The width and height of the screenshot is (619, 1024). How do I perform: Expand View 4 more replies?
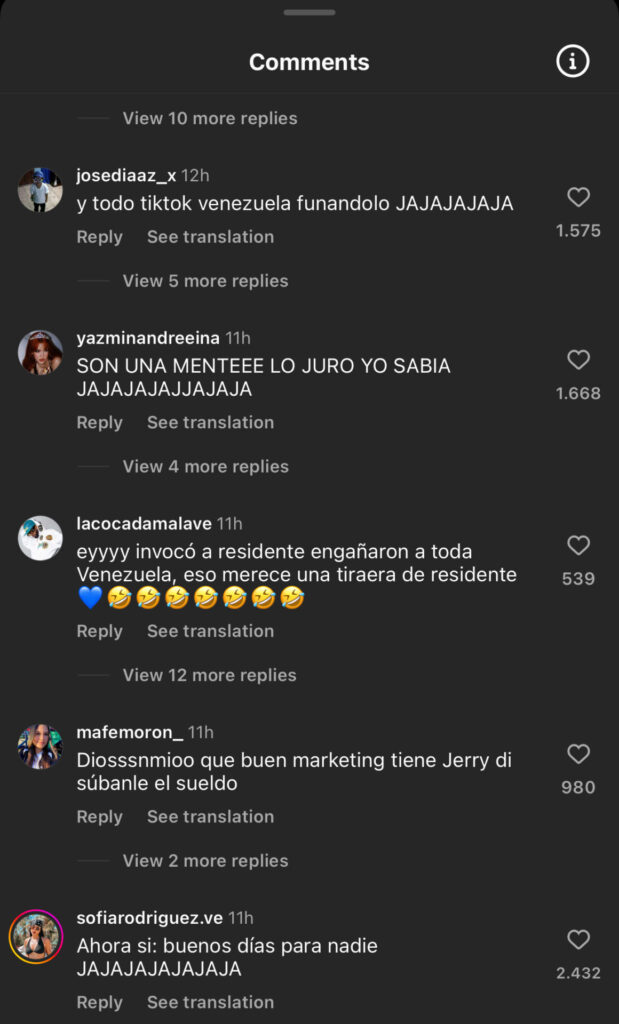coord(205,467)
